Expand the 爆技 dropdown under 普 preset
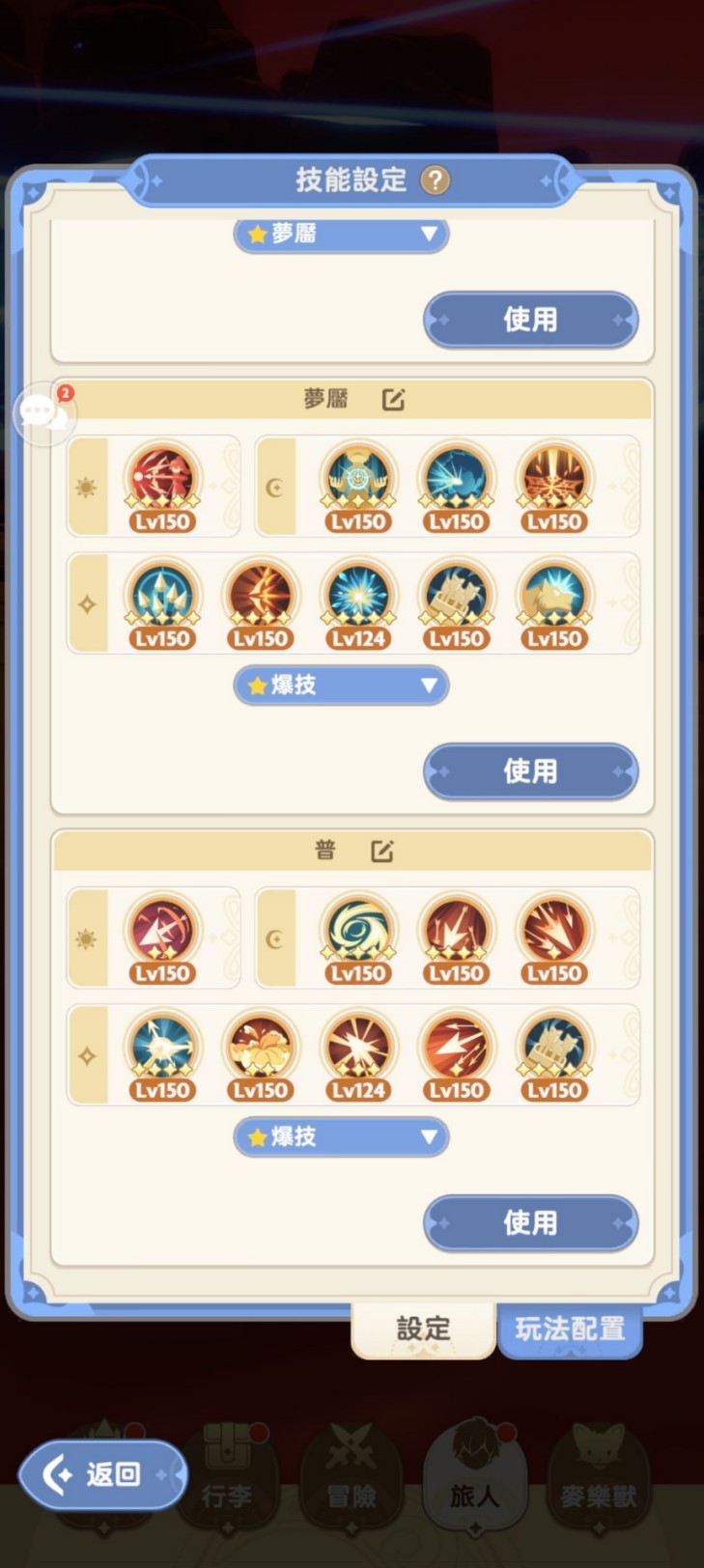This screenshot has height=1568, width=704. (x=341, y=1137)
